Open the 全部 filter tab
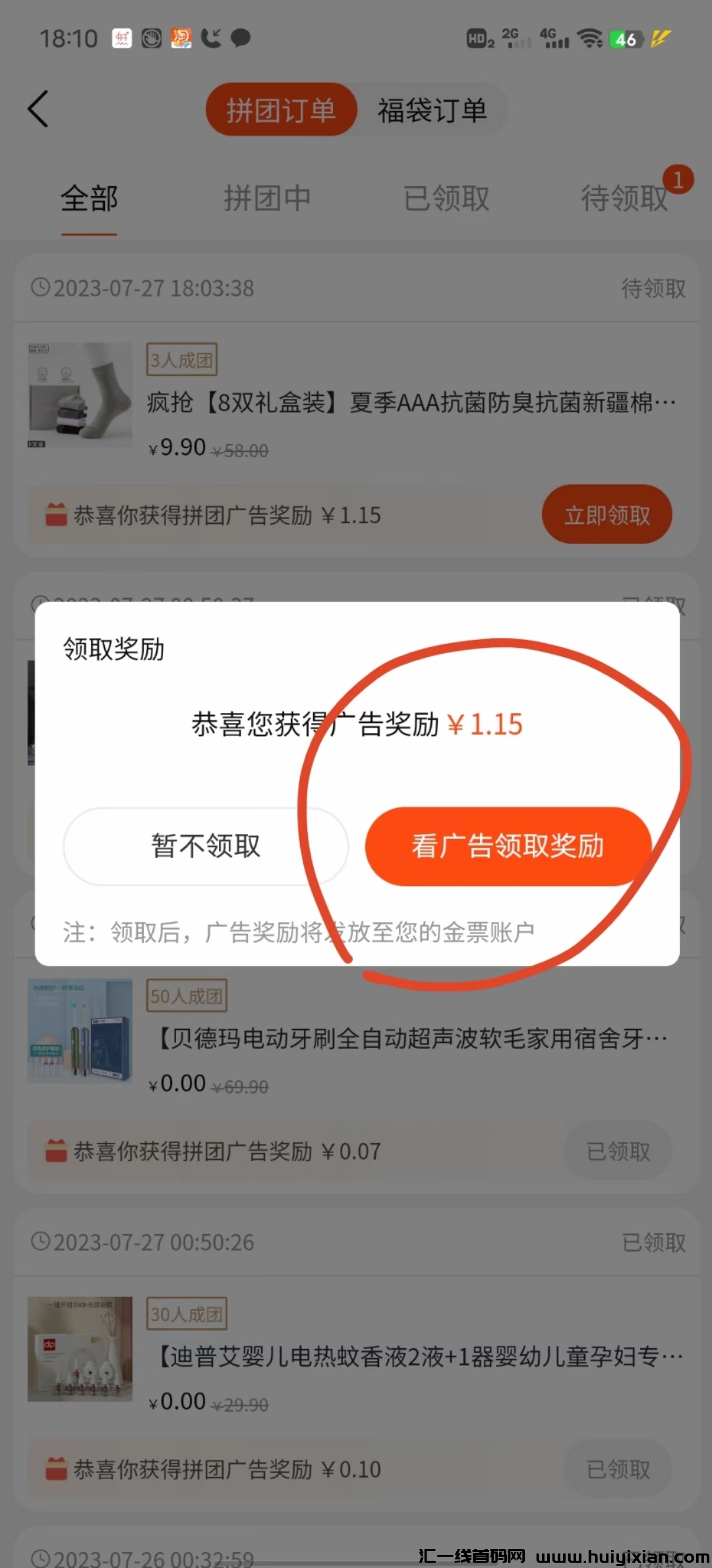 [89, 199]
